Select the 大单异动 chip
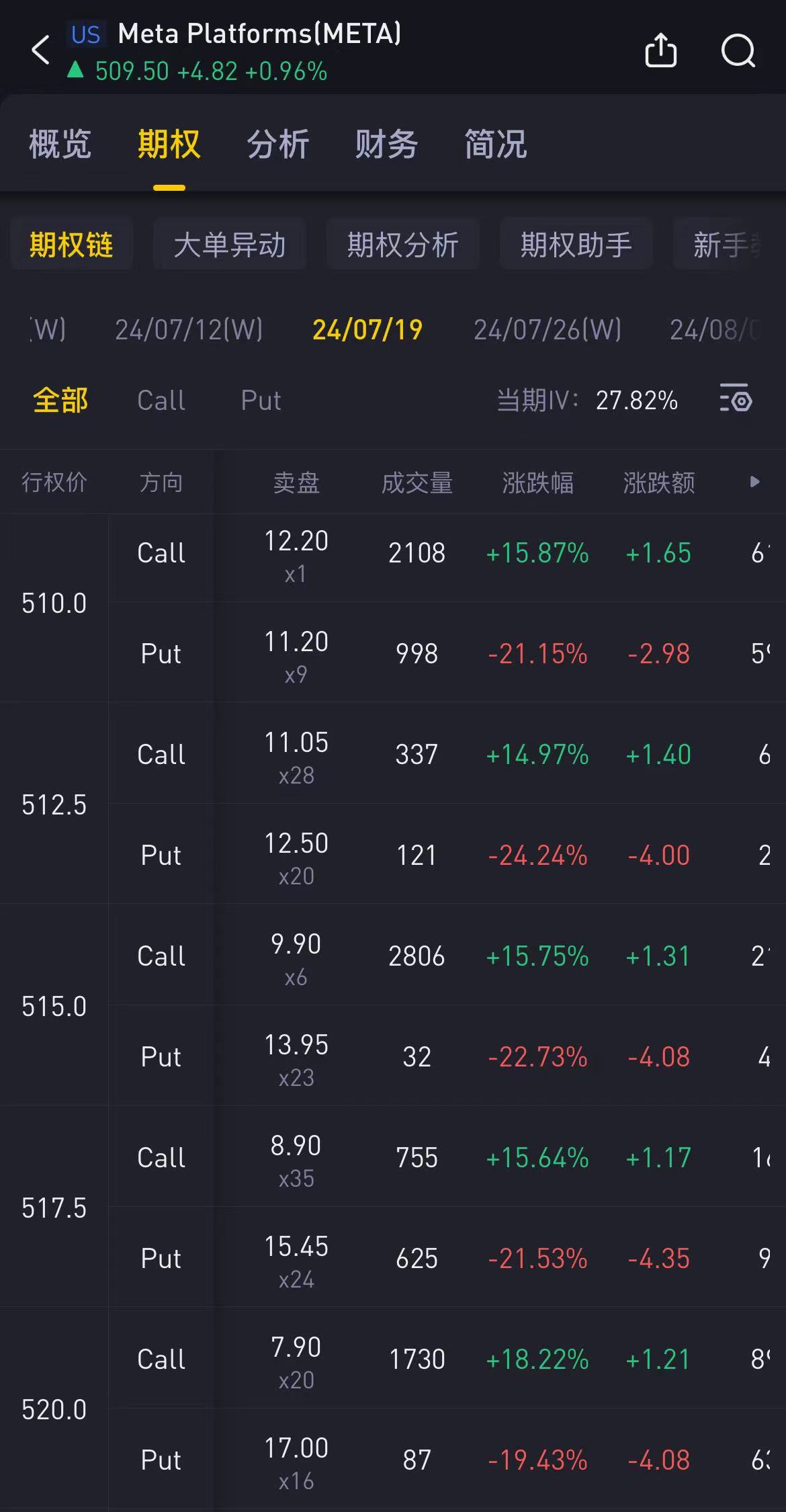Viewport: 786px width, 1512px height. (x=230, y=245)
